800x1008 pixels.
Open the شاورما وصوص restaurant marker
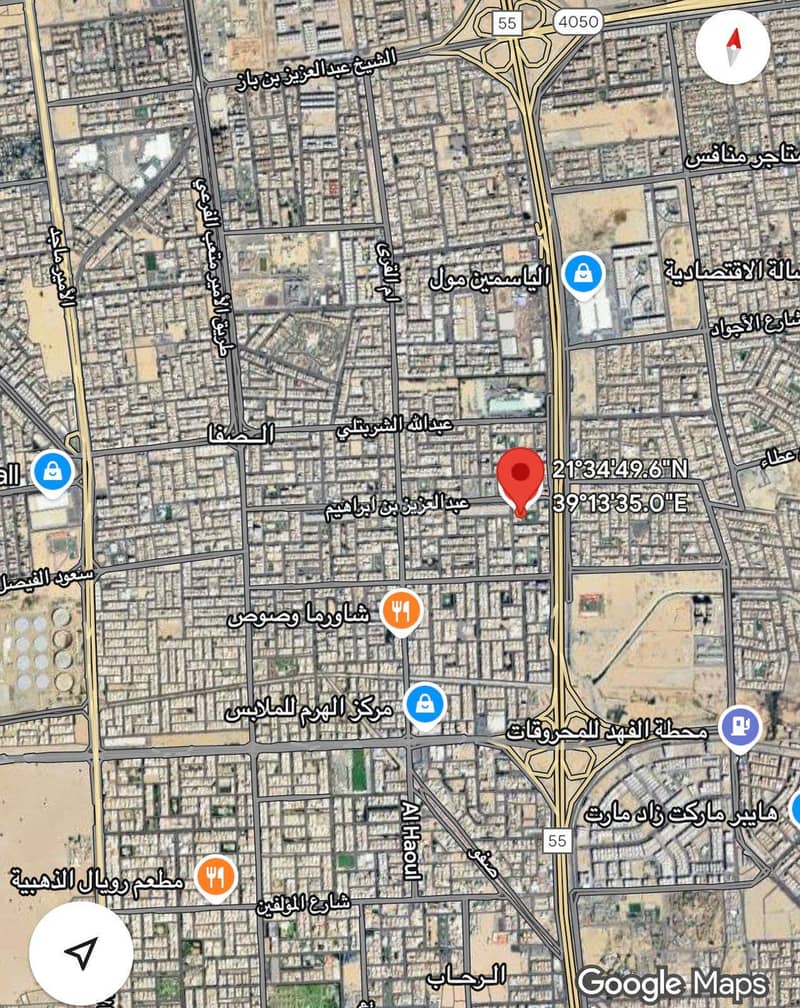tap(401, 612)
